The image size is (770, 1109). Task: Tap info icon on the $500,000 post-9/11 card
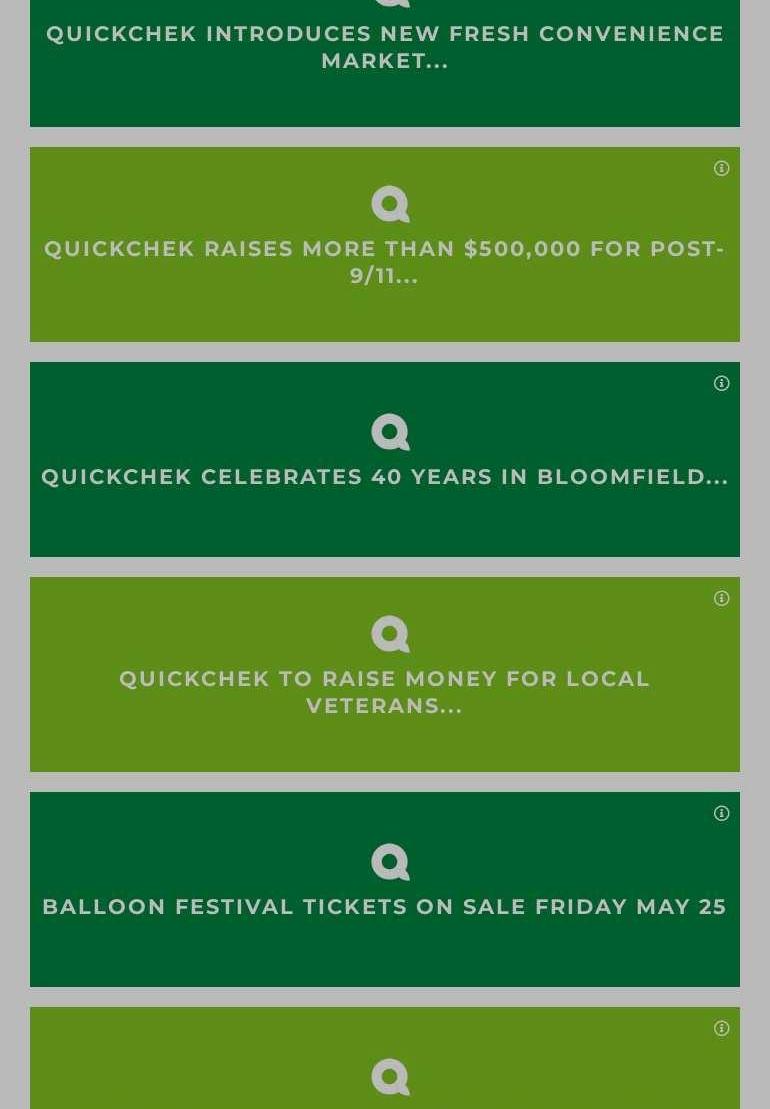721,169
